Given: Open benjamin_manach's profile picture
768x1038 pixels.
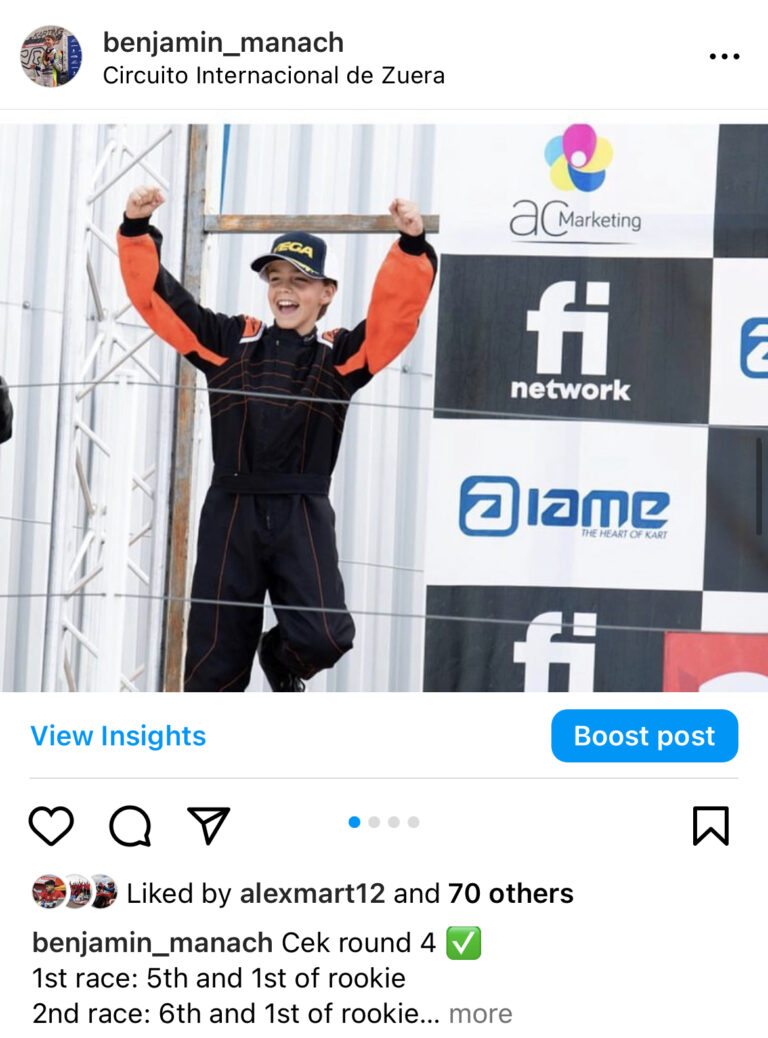Looking at the screenshot, I should [x=51, y=56].
